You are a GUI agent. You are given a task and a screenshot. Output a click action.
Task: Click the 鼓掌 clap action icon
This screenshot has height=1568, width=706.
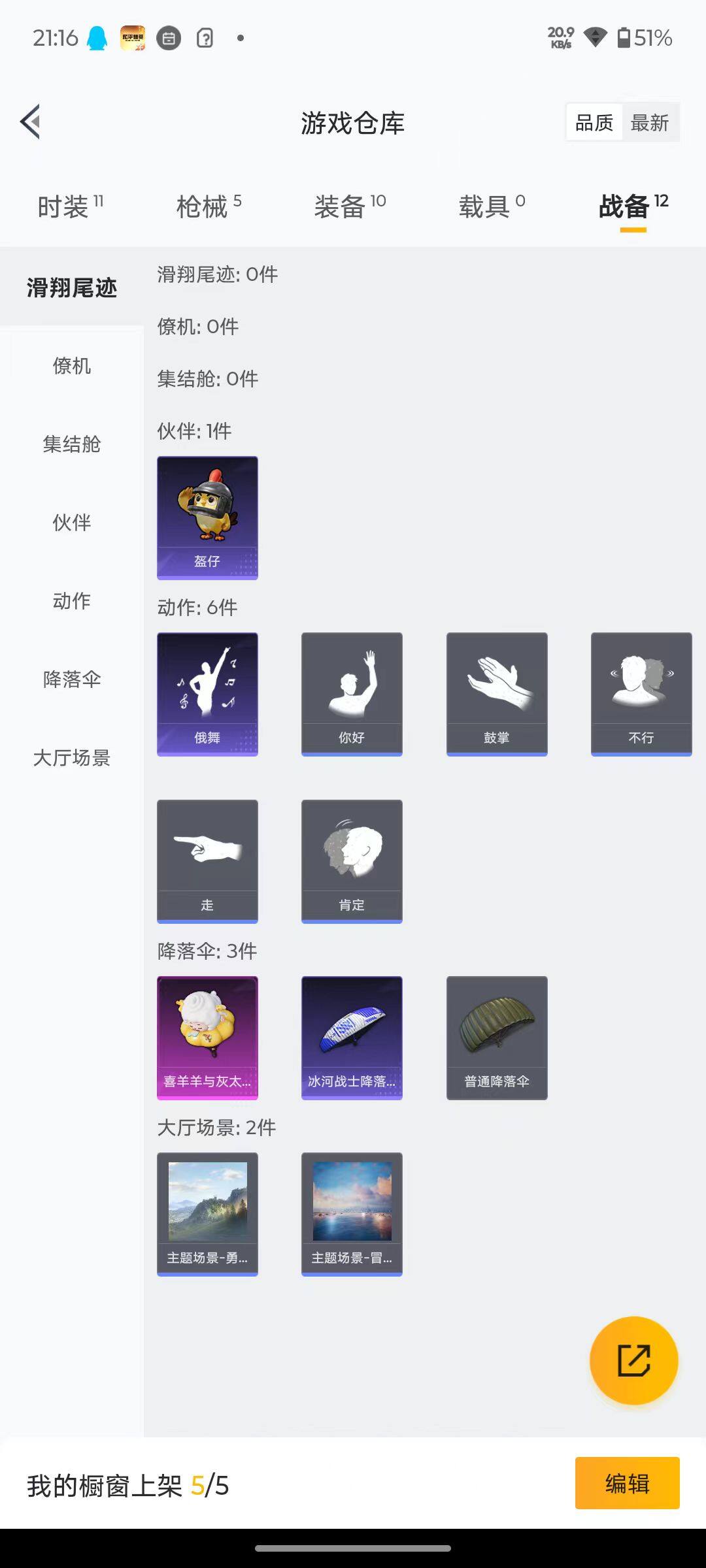[x=496, y=694]
